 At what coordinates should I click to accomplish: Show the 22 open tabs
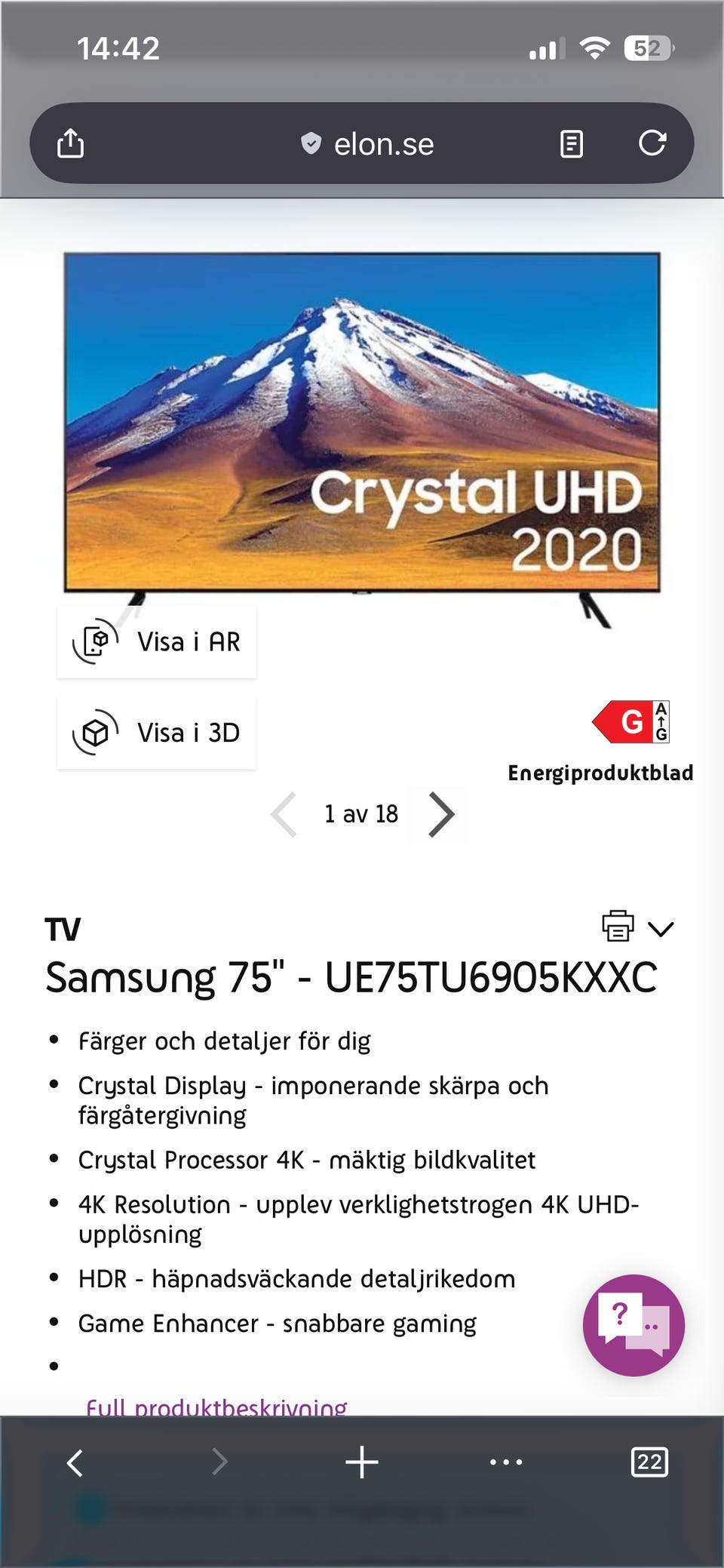tap(649, 1462)
